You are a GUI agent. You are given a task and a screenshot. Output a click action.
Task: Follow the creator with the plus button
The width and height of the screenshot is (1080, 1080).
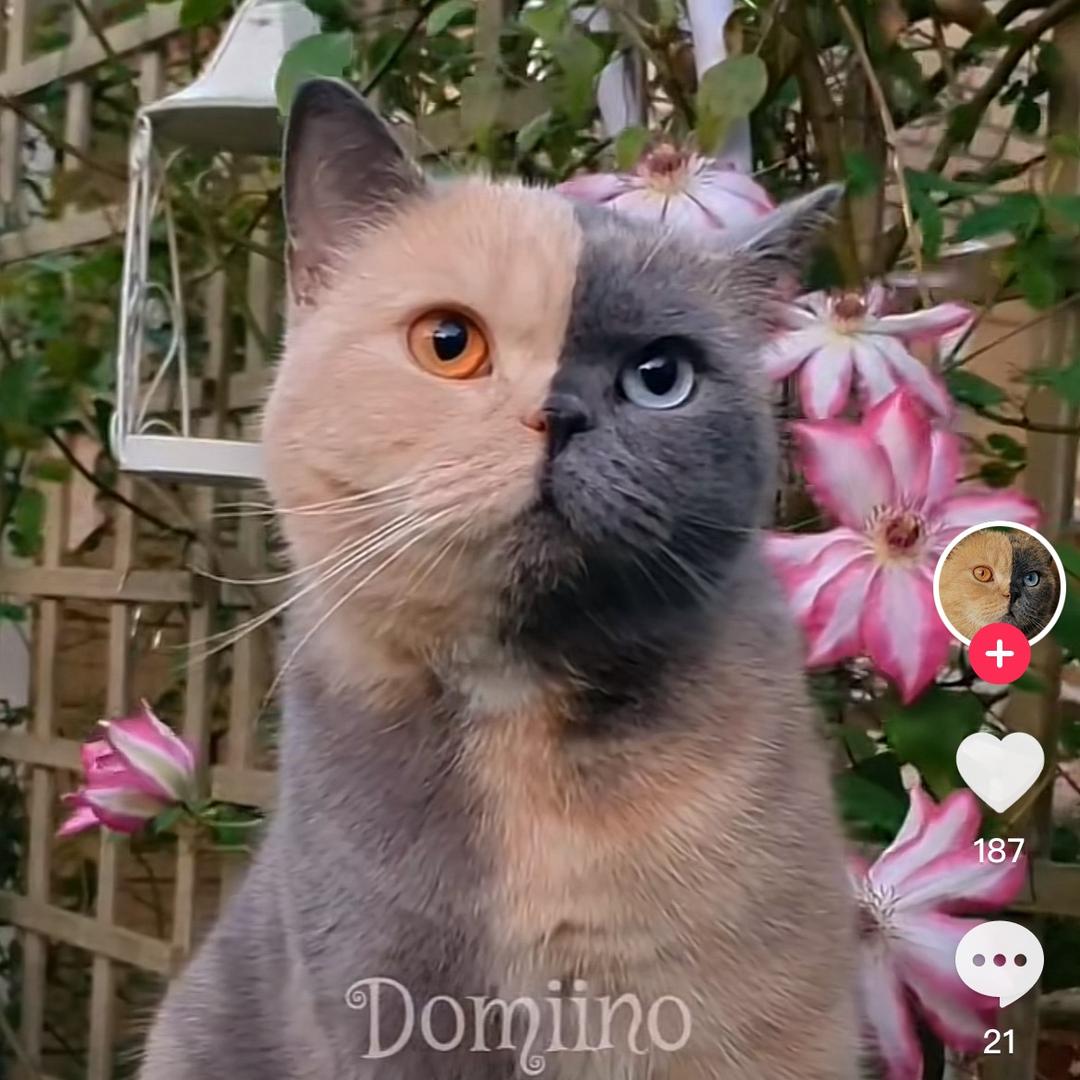click(x=999, y=654)
